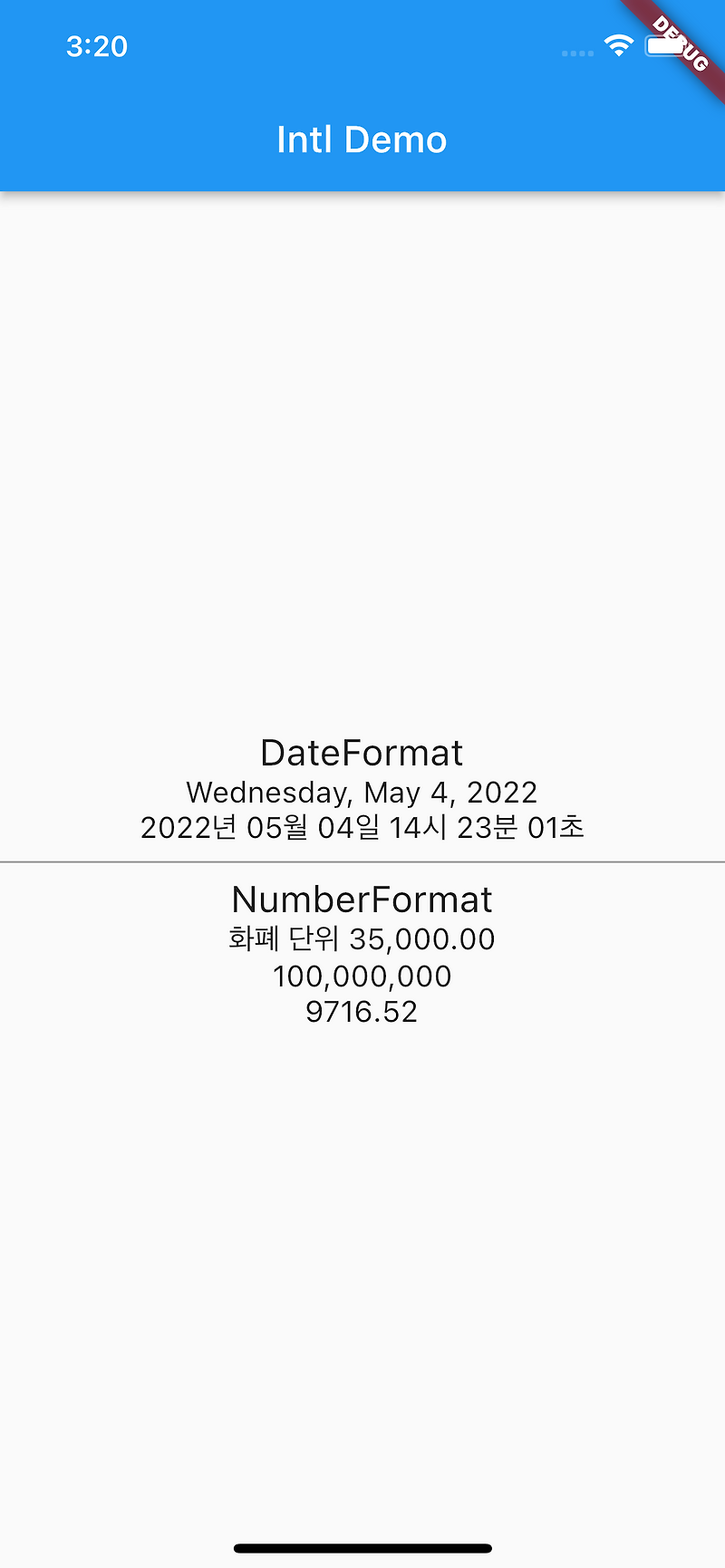Click the Intl Demo title text
The width and height of the screenshot is (725, 1568).
pyautogui.click(x=362, y=140)
